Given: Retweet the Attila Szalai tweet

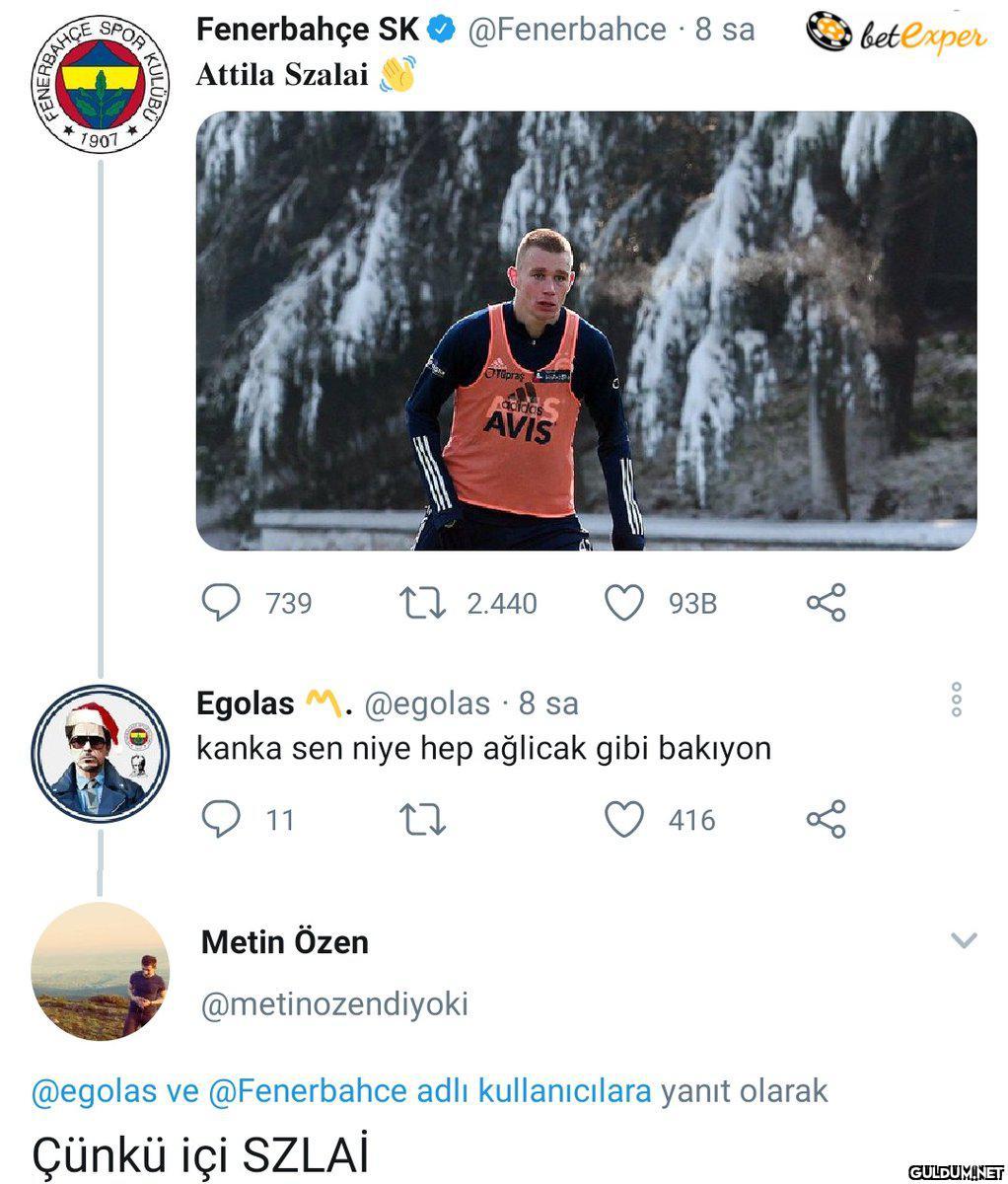Looking at the screenshot, I should [422, 603].
